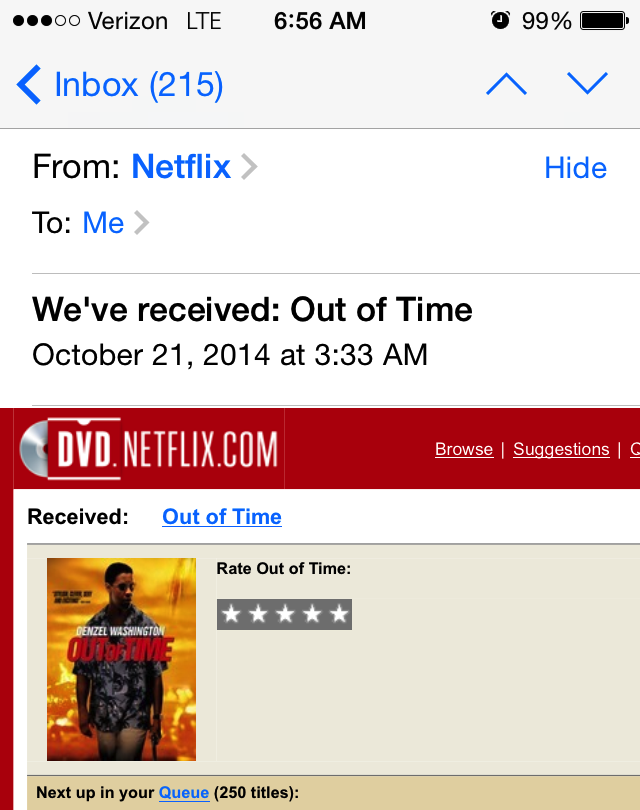Open the Out of Time title link
This screenshot has width=640, height=810.
pos(222,516)
